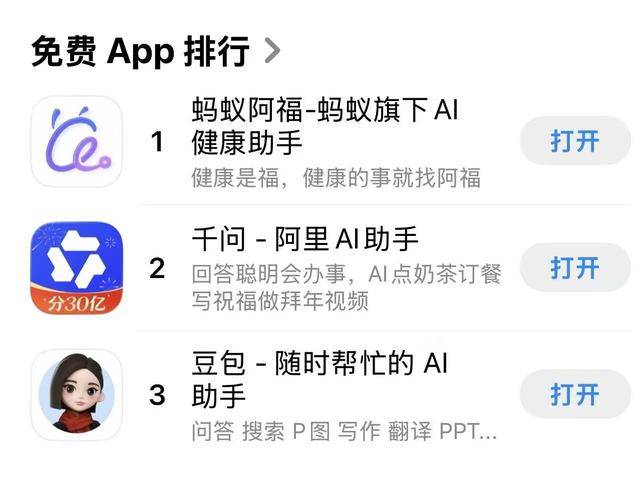View 千问 - 阿里 AI 助手 details
640x502 pixels.
[305, 240]
